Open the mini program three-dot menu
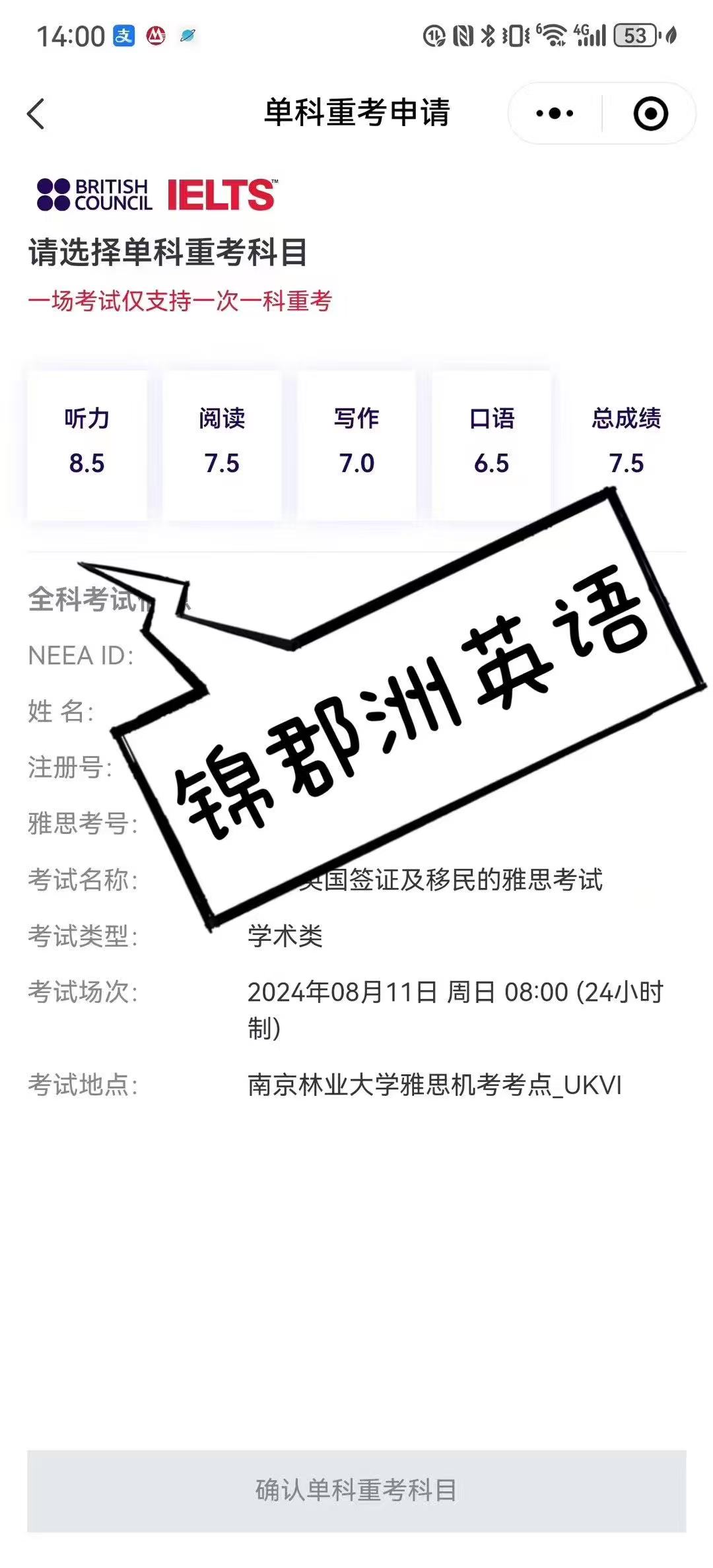This screenshot has width=713, height=1568. pos(555,114)
